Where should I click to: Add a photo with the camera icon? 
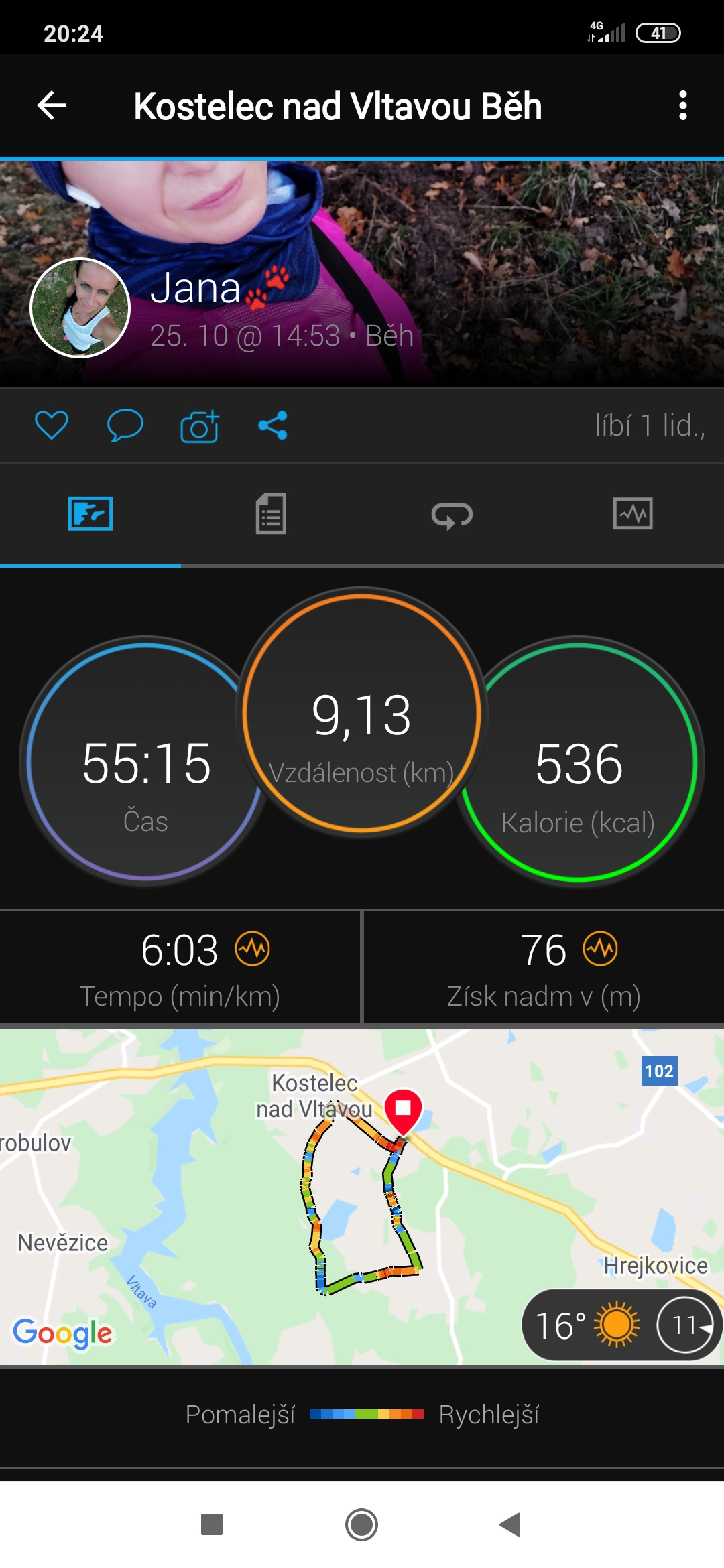199,426
